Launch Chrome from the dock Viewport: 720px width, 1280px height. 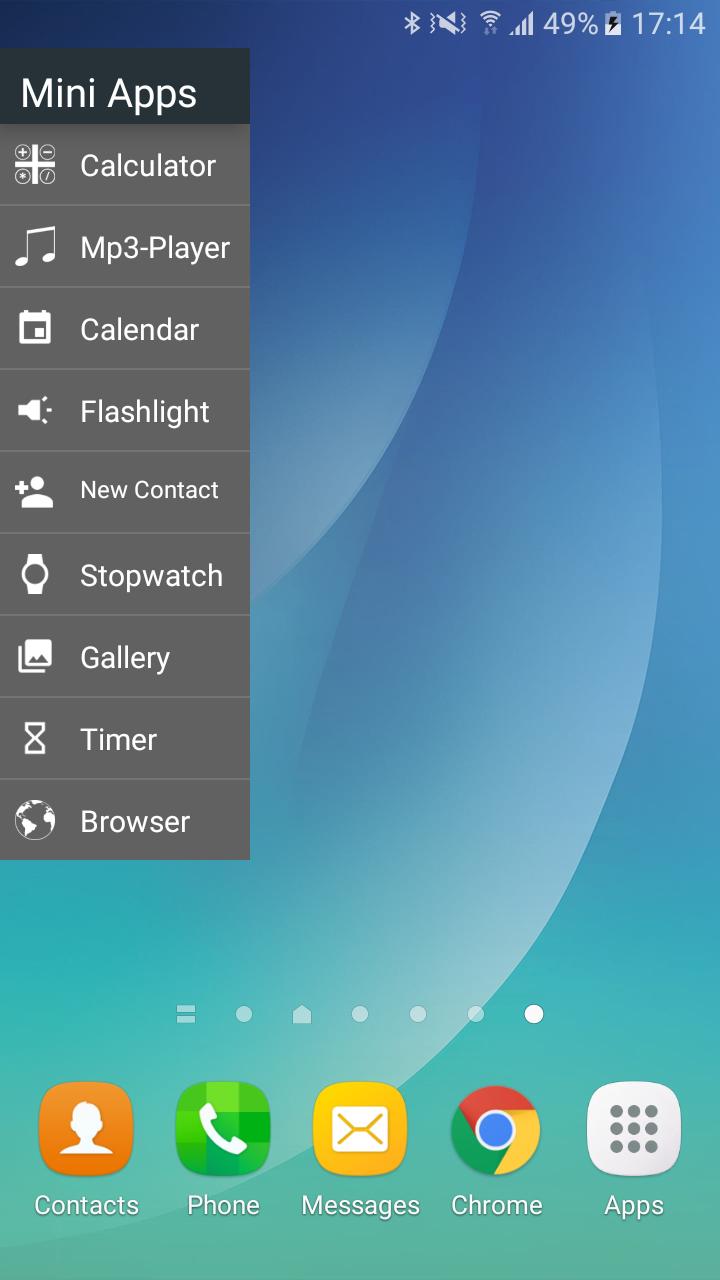pos(496,1131)
